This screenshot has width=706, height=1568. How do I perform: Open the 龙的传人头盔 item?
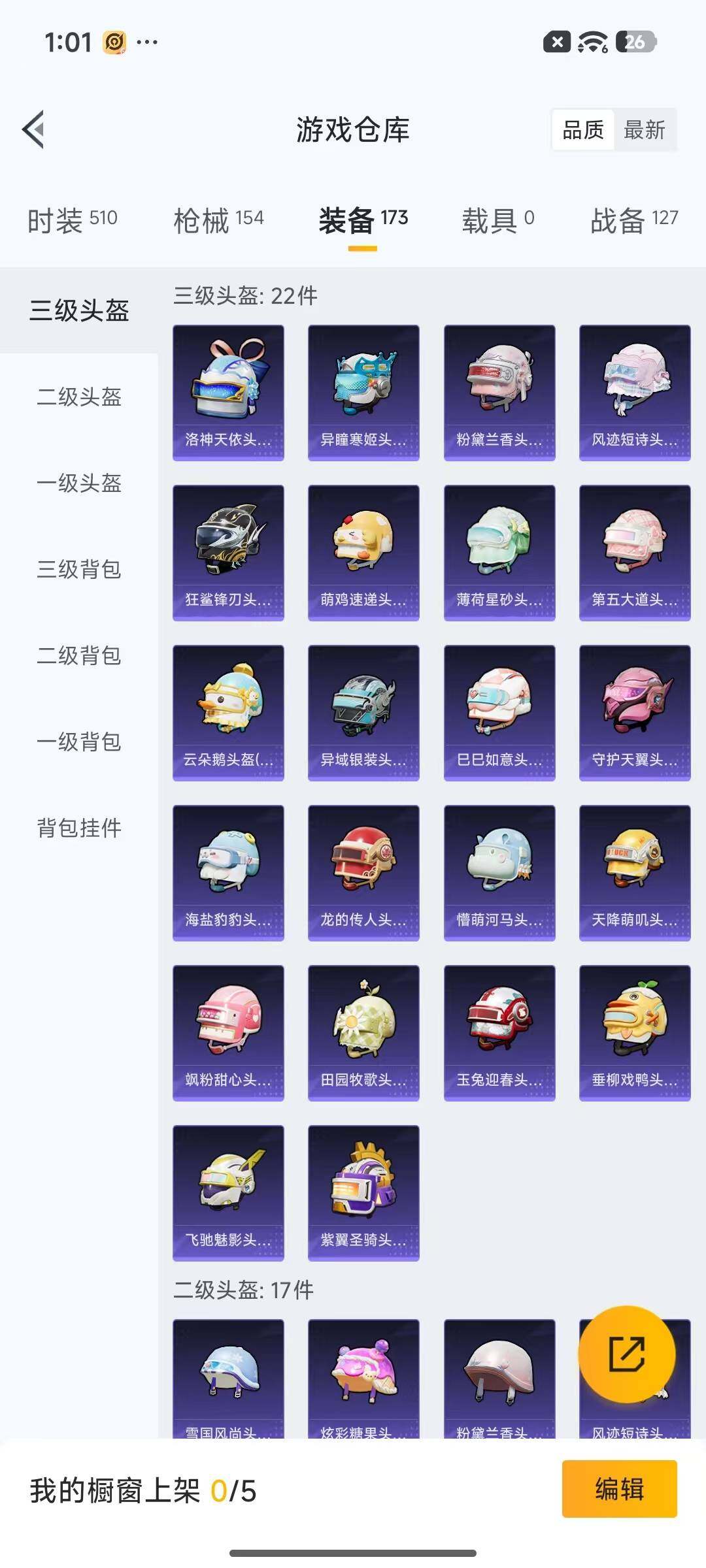[x=363, y=872]
